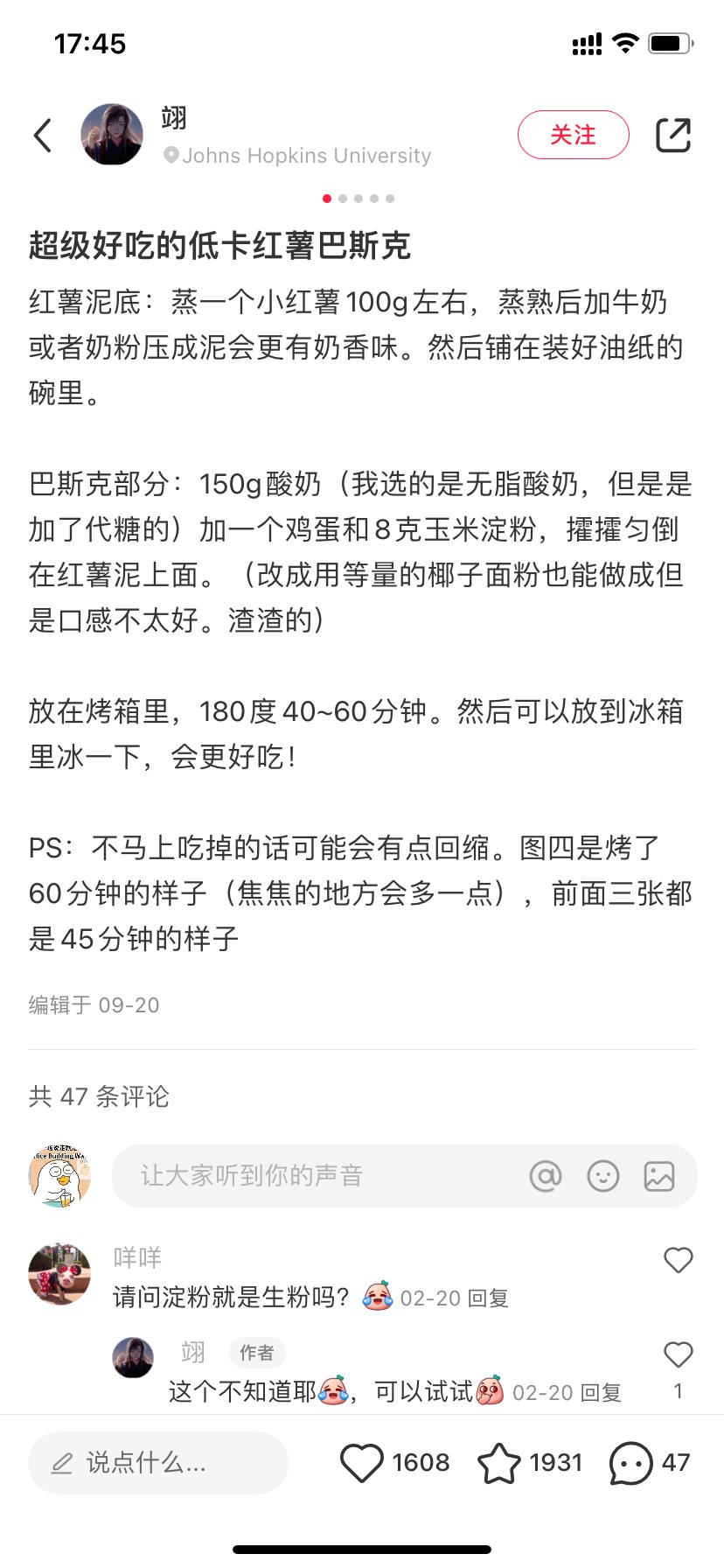
Task: Like the author's reply comment
Action: 679,1354
